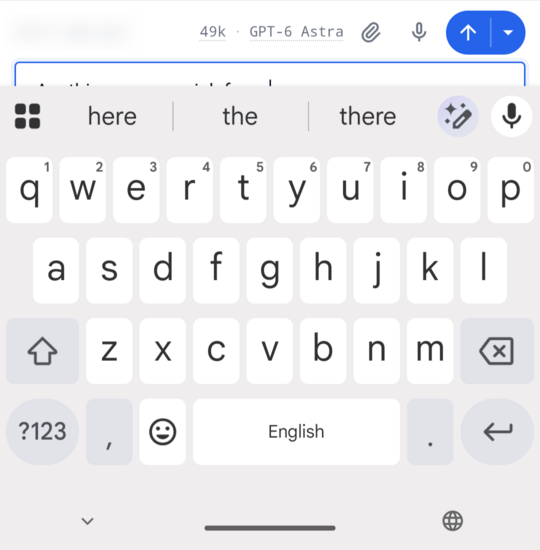The width and height of the screenshot is (540, 550).
Task: Open the GPT-6 Astra model selector
Action: (x=296, y=32)
